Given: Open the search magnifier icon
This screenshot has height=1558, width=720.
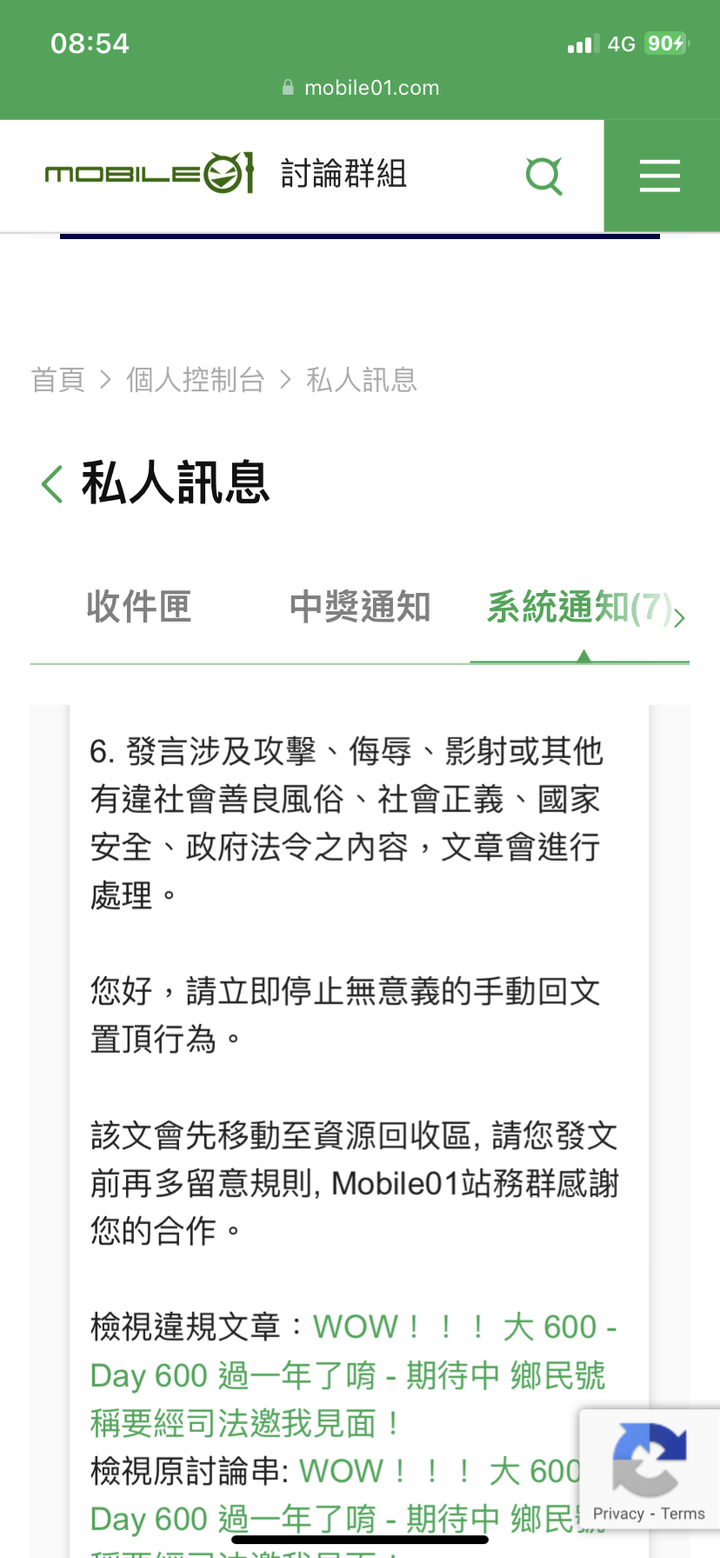Looking at the screenshot, I should coord(544,176).
